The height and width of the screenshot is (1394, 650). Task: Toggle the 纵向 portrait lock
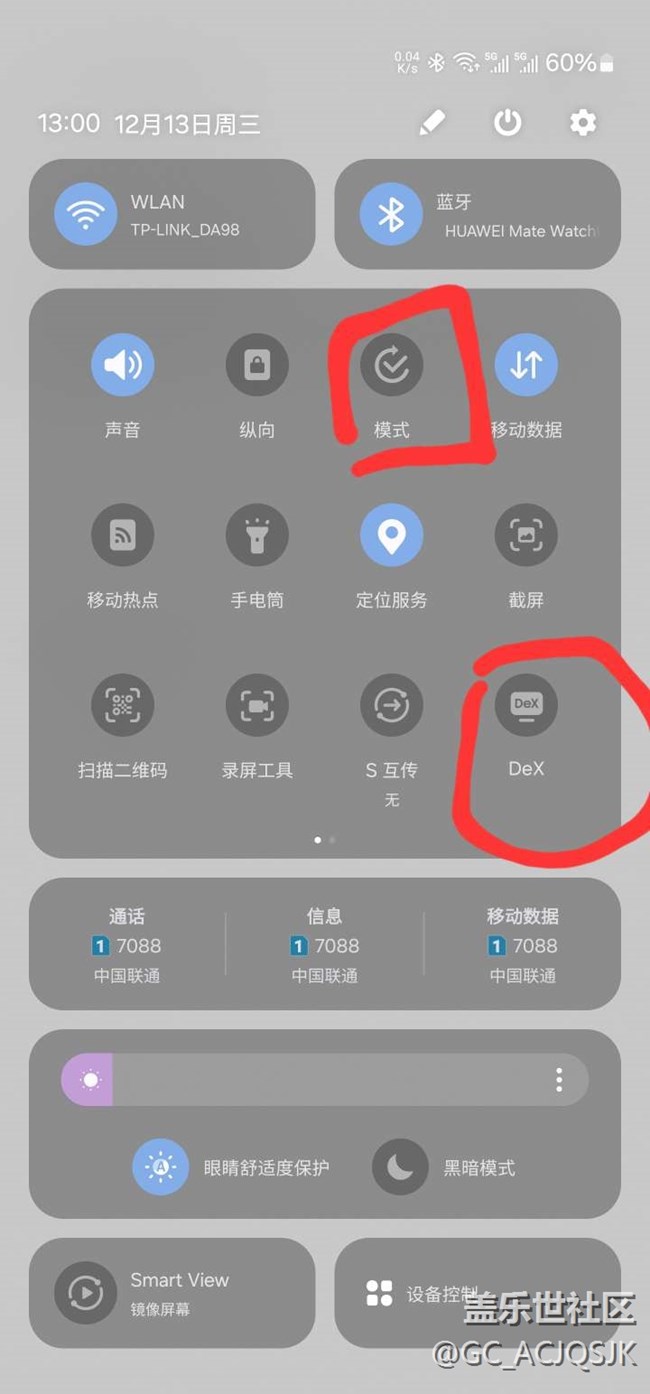coord(257,365)
